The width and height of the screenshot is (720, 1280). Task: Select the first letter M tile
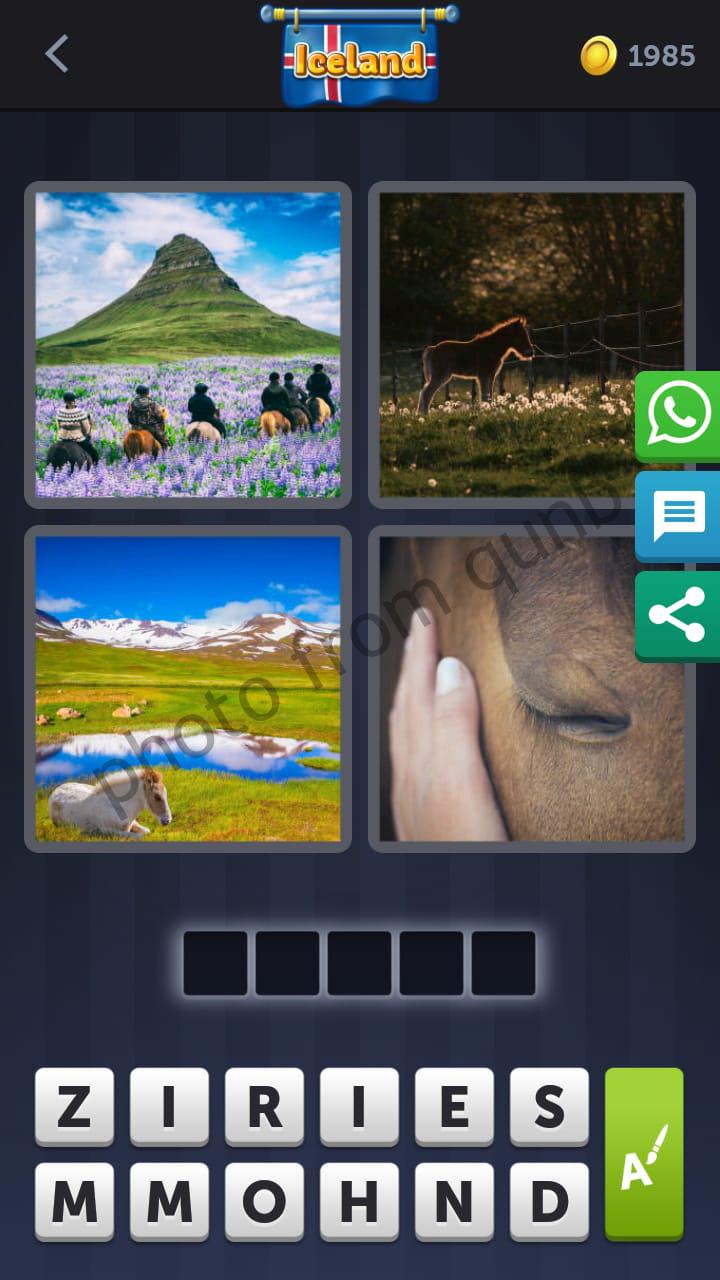(73, 1200)
